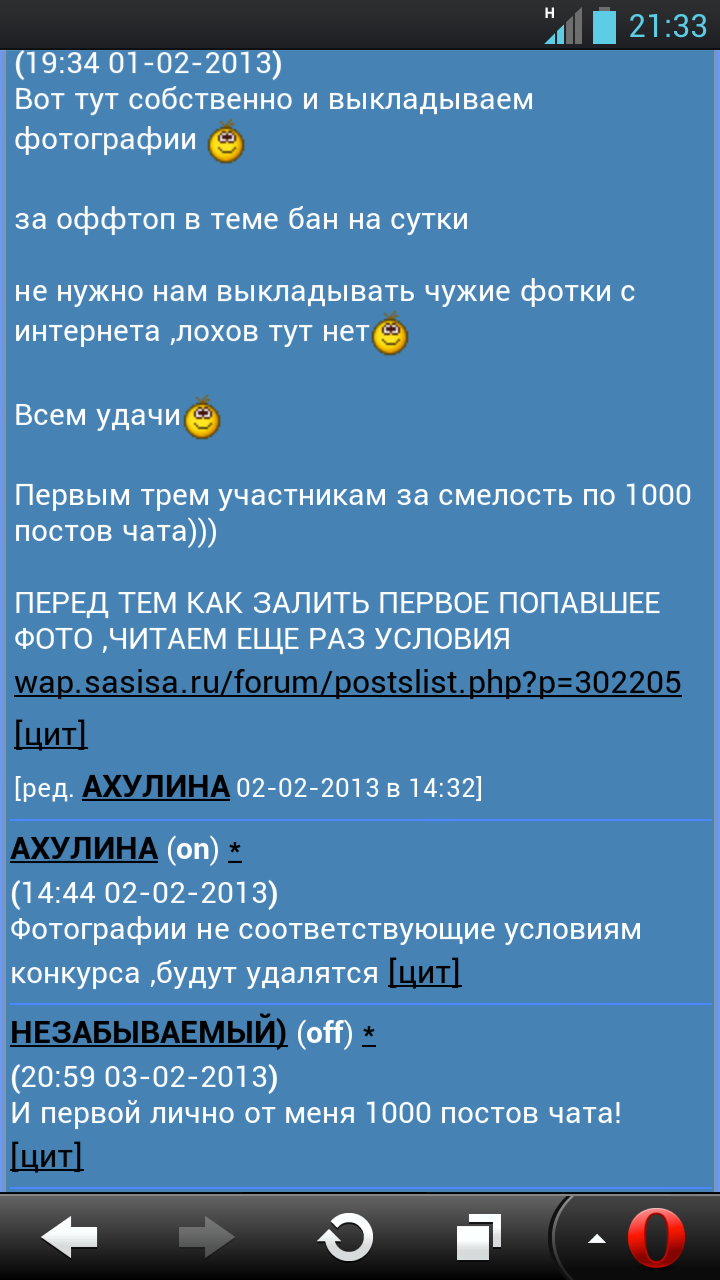Reload the current forum page

tap(345, 1239)
